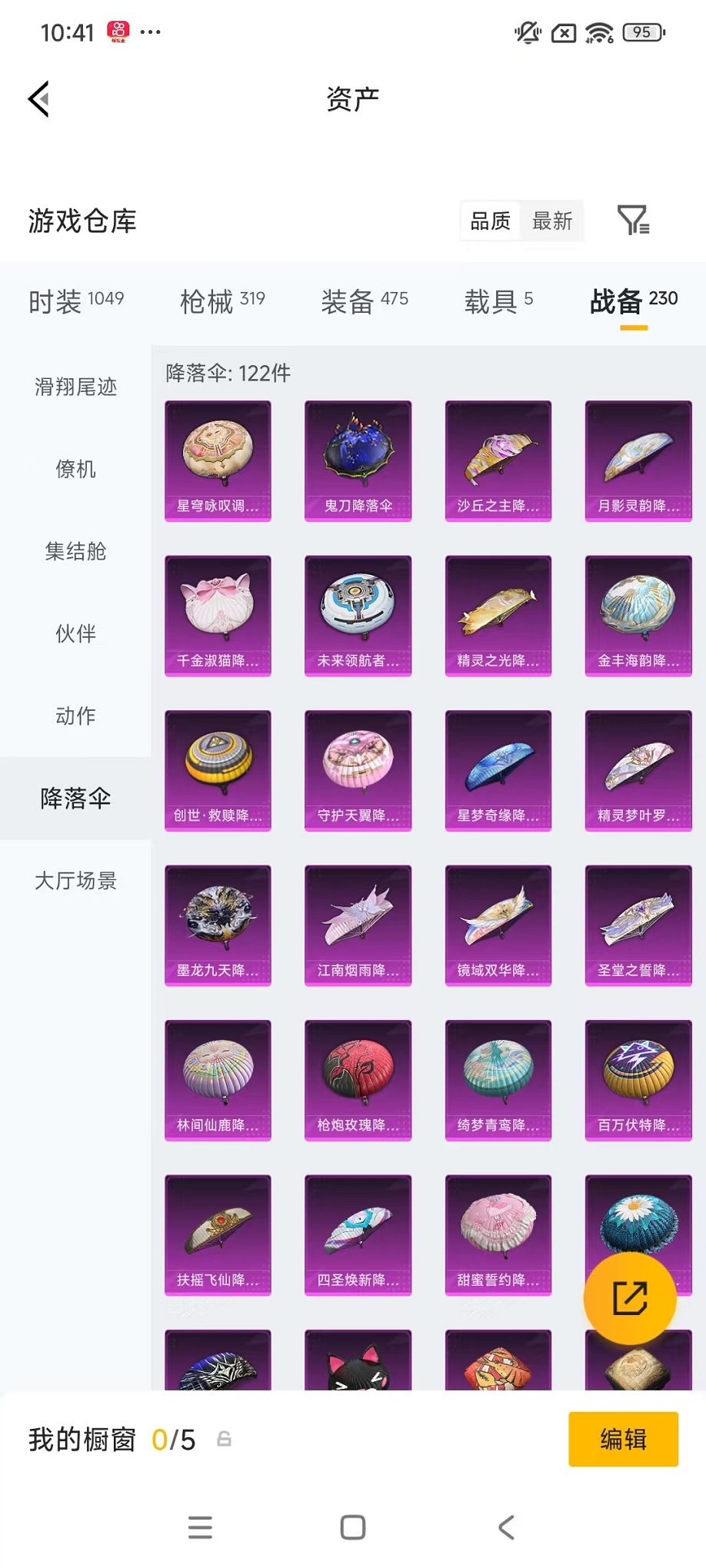Image resolution: width=706 pixels, height=1568 pixels.
Task: Switch sorting to 品质
Action: tap(491, 221)
